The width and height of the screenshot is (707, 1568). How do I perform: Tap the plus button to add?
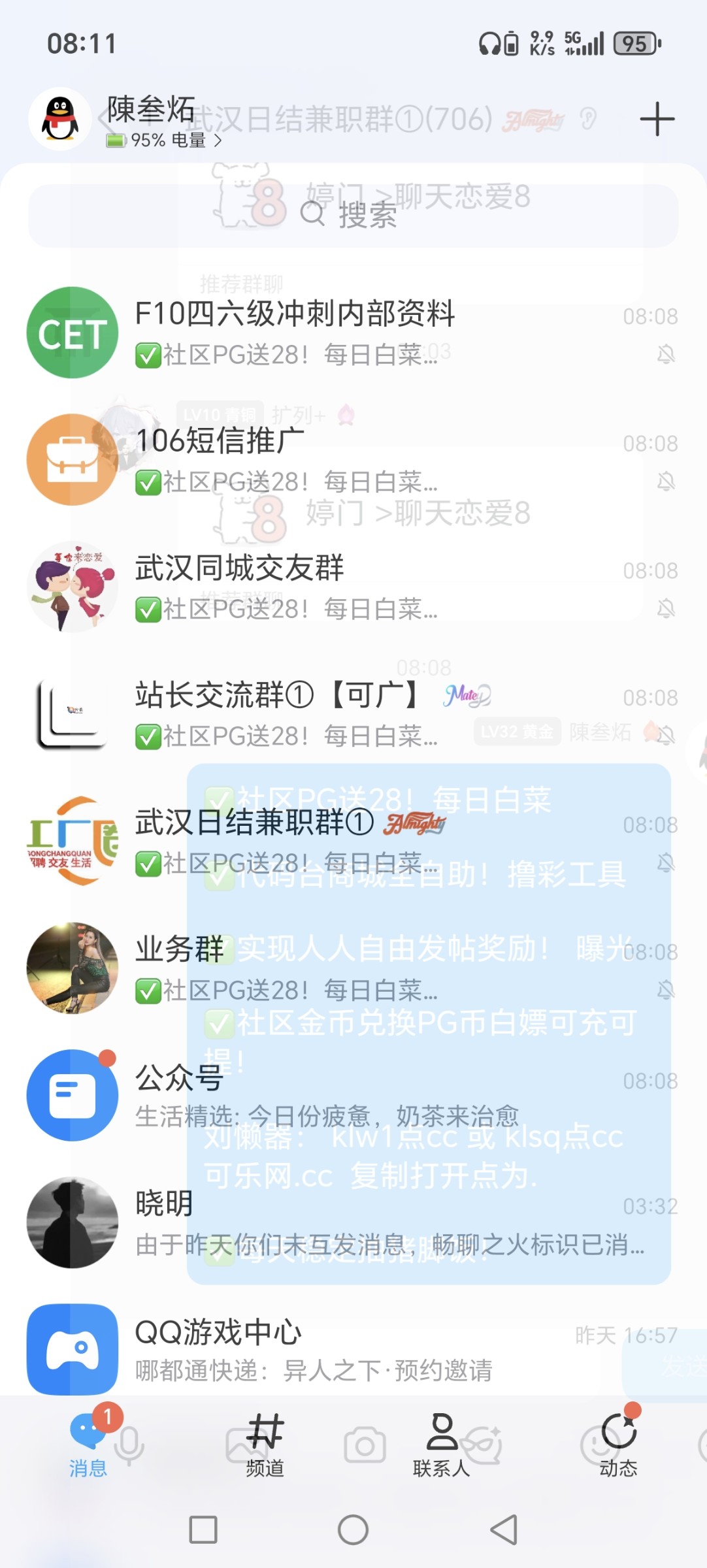[656, 120]
